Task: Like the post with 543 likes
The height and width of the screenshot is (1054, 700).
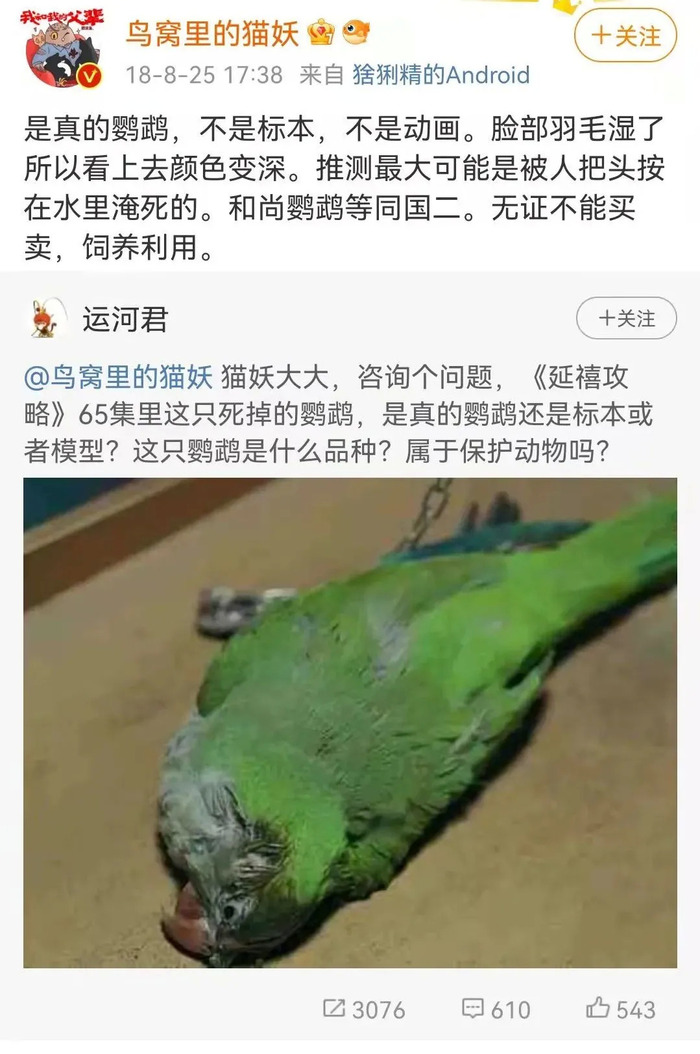Action: 620,1009
